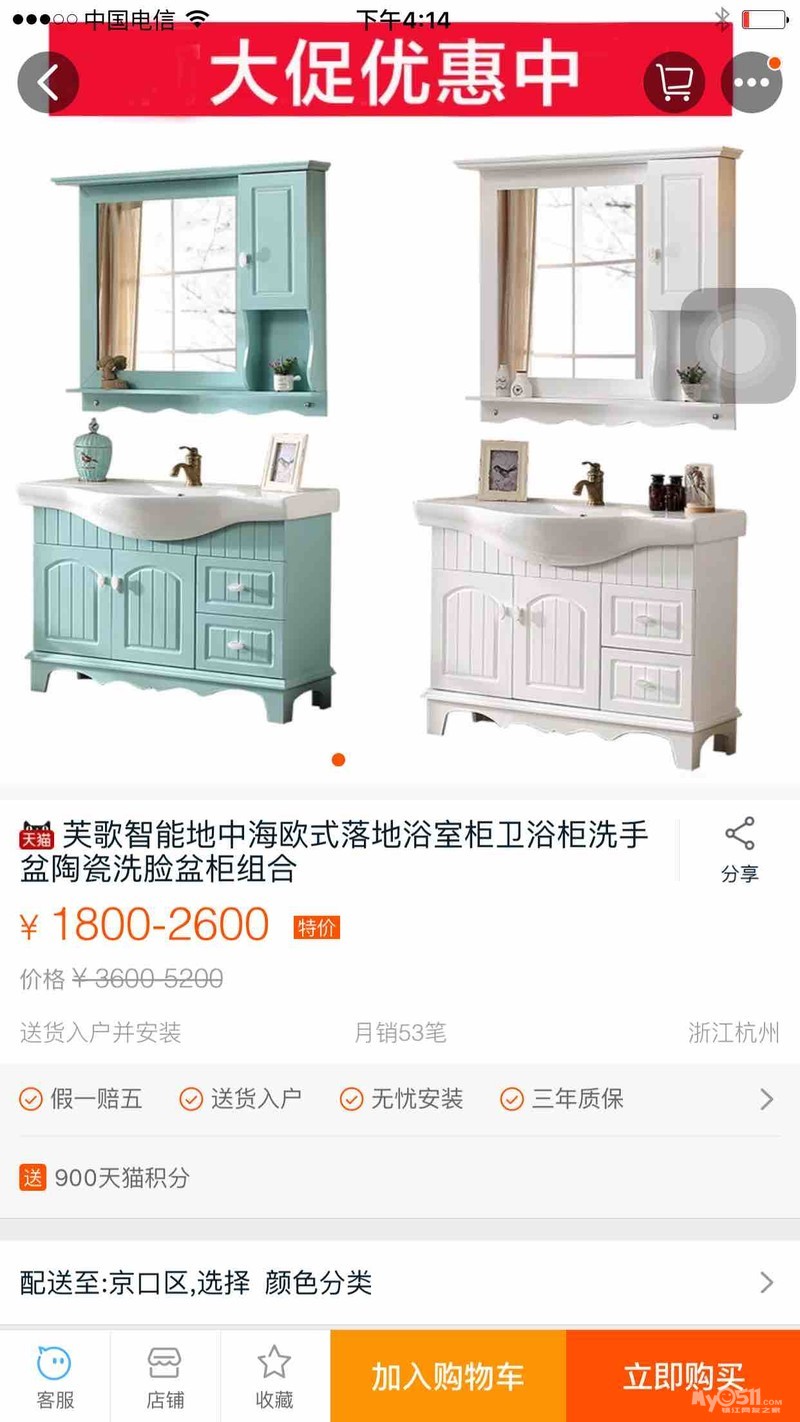Tap 立即购买 buy now
The width and height of the screenshot is (800, 1422).
pyautogui.click(x=683, y=1376)
